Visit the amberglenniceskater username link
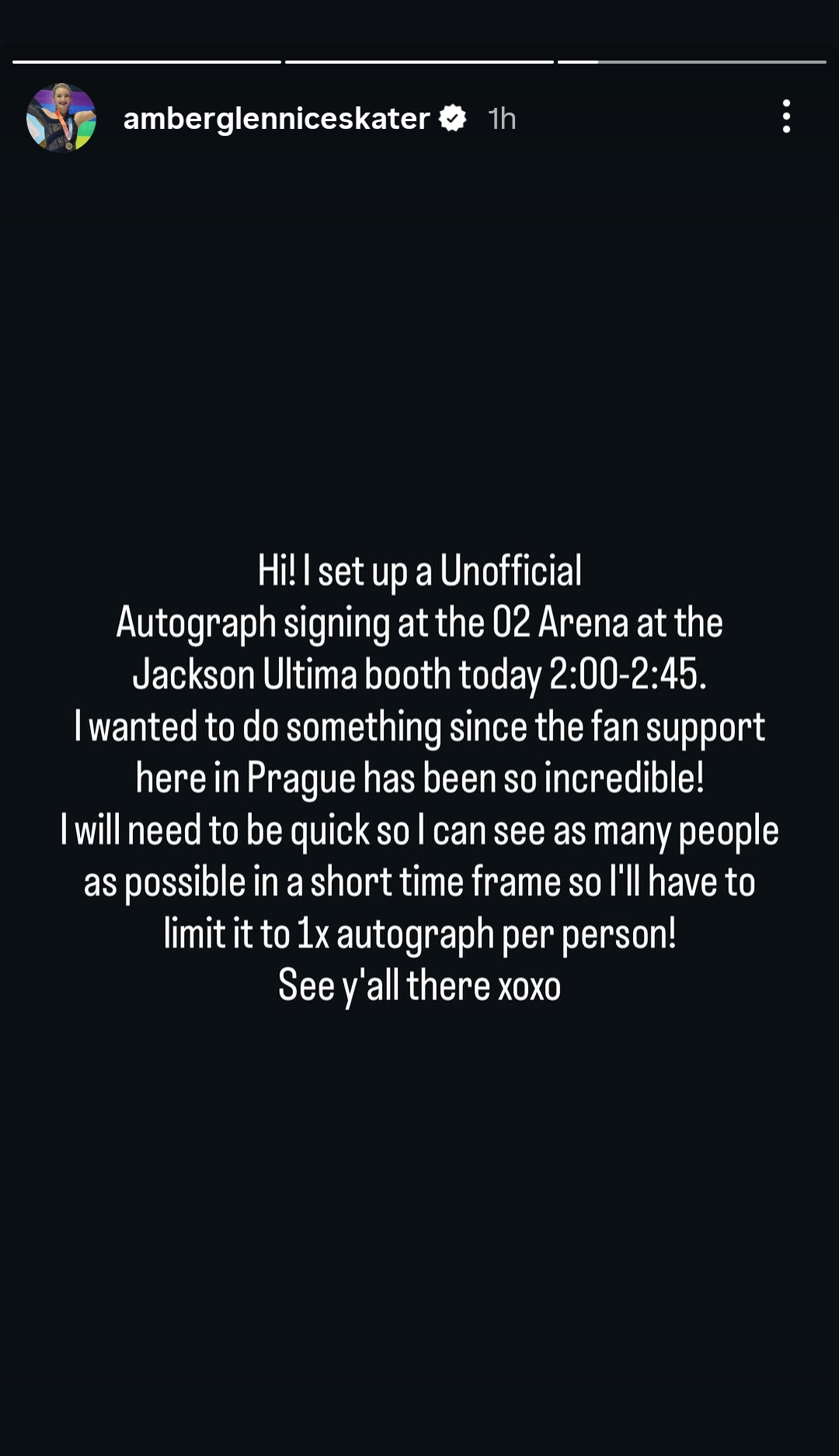 point(276,119)
